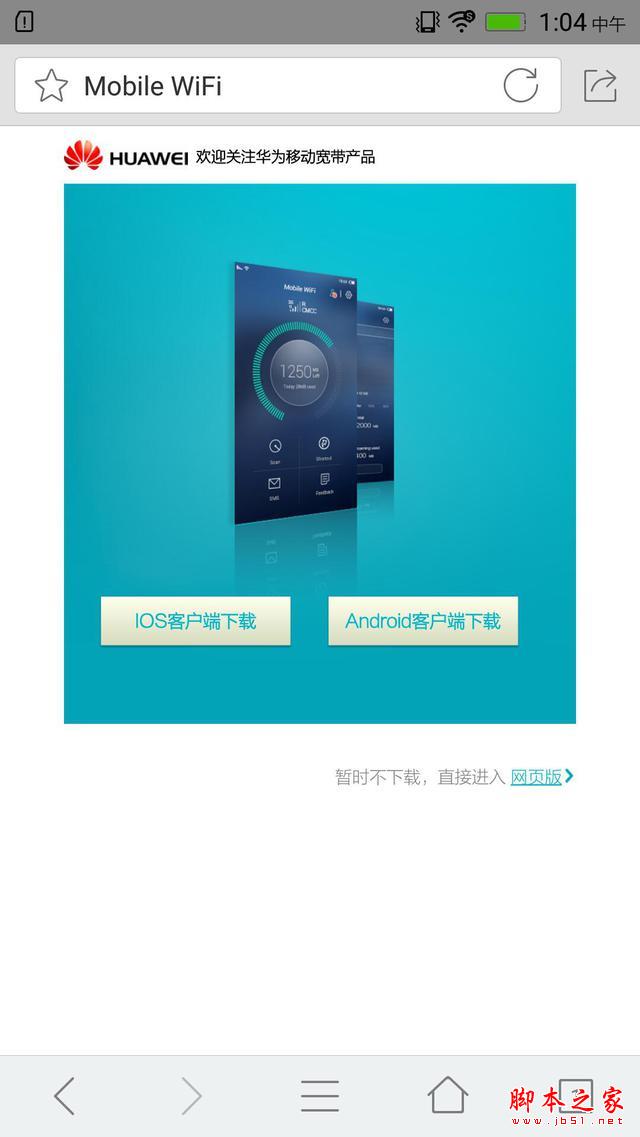Tap the Mobile WiFi address bar
The image size is (640, 1137).
tap(280, 86)
